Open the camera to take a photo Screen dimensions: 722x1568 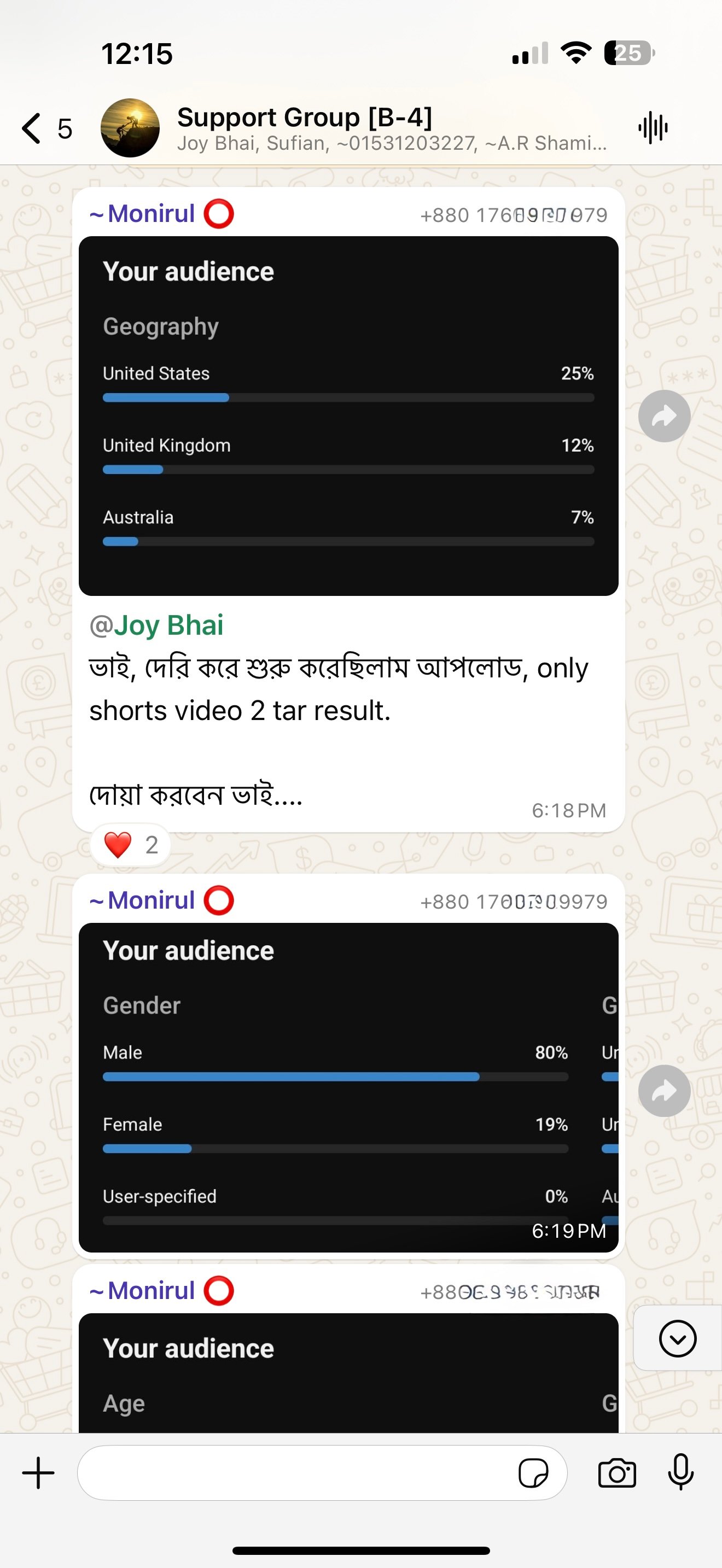point(616,1473)
